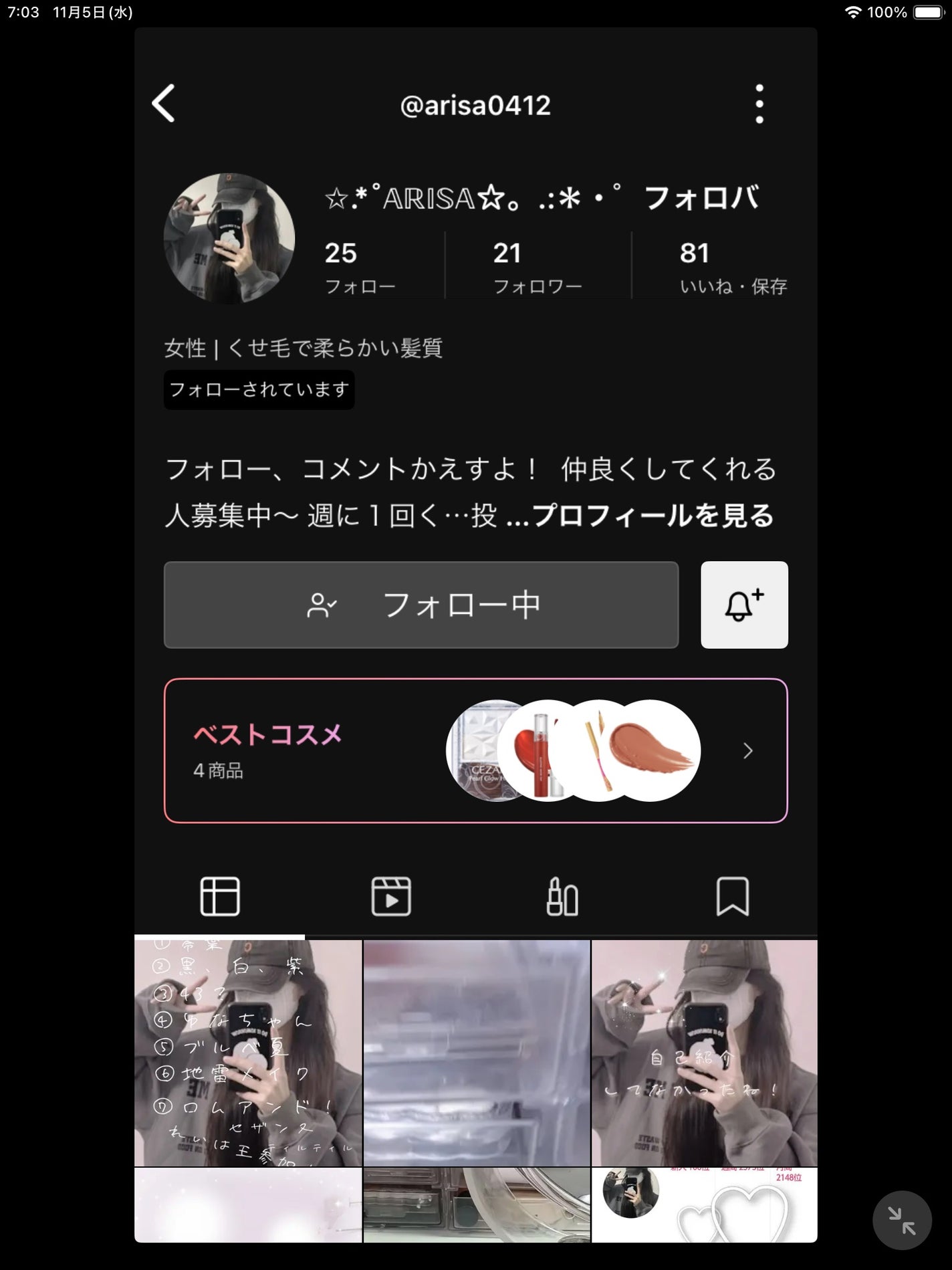Image resolution: width=952 pixels, height=1270 pixels.
Task: Open the lipstick reviews tab icon
Action: 562,896
